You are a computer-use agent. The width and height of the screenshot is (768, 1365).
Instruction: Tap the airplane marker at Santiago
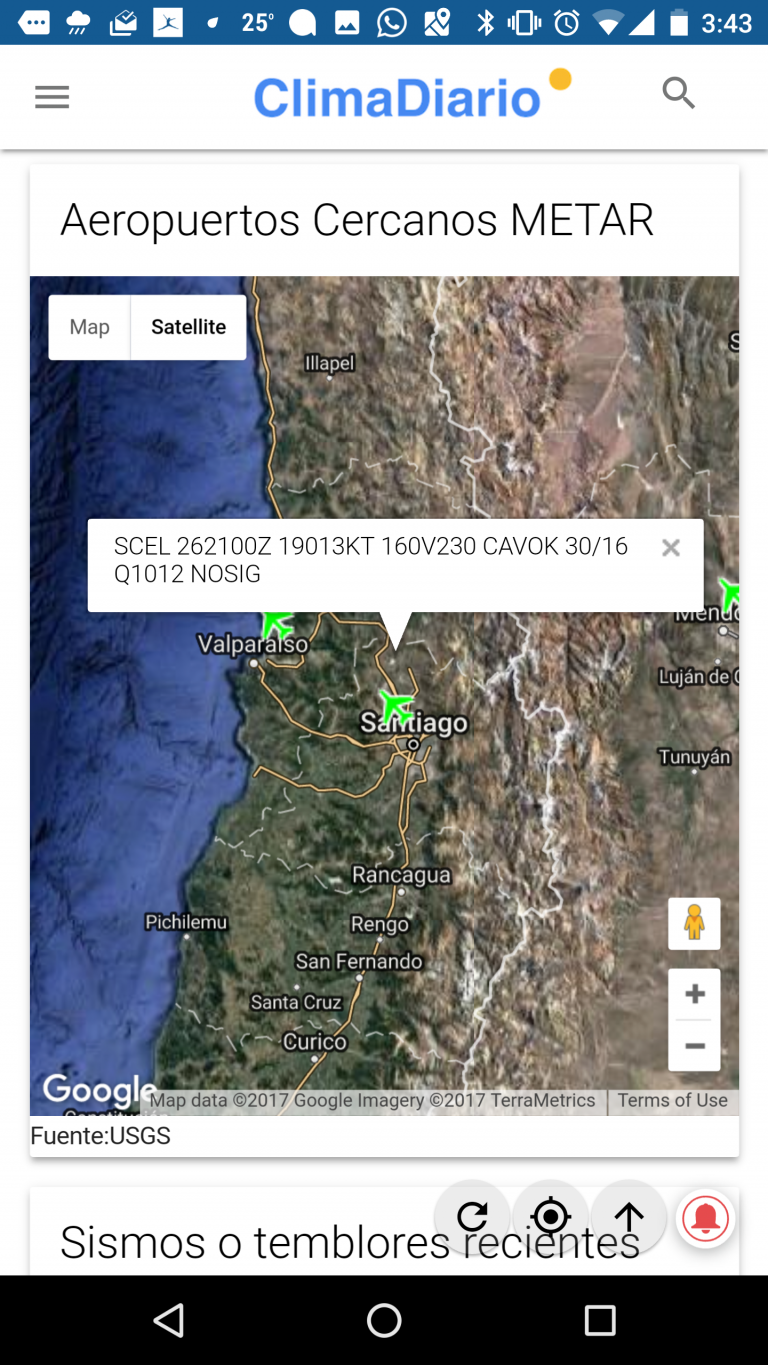397,706
